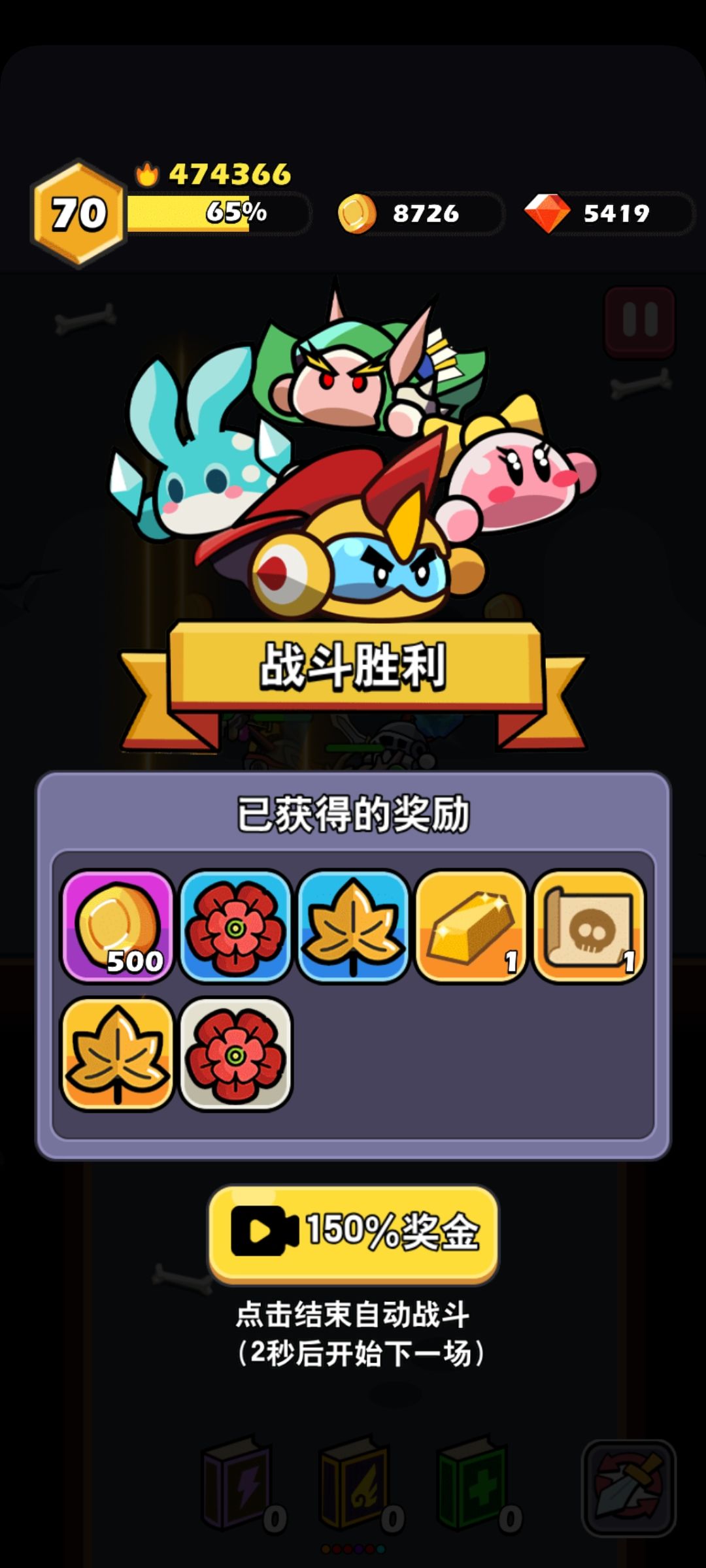706x1568 pixels.
Task: Tap the 500 gold coin reward
Action: (x=118, y=925)
